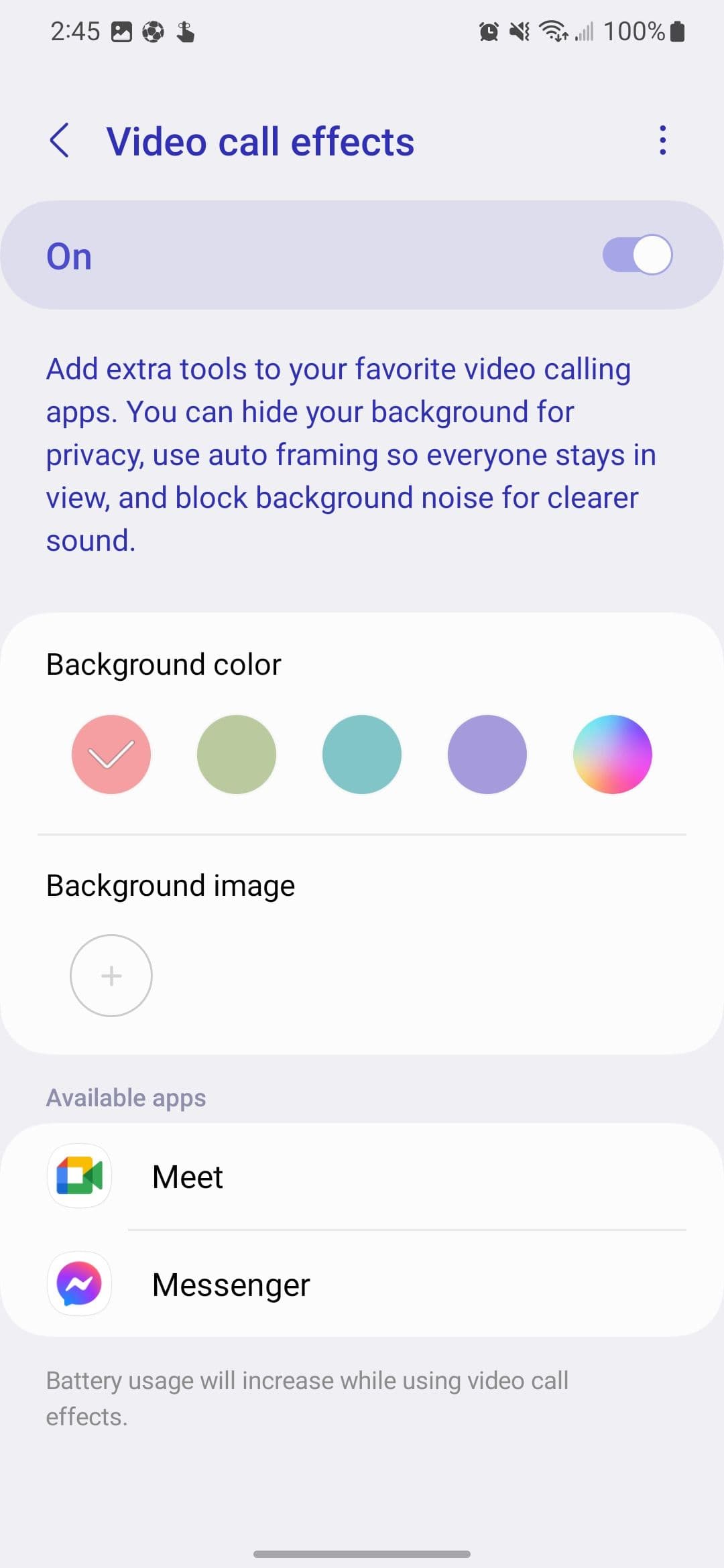Tap the plus icon to add background image
724x1568 pixels.
pos(111,976)
